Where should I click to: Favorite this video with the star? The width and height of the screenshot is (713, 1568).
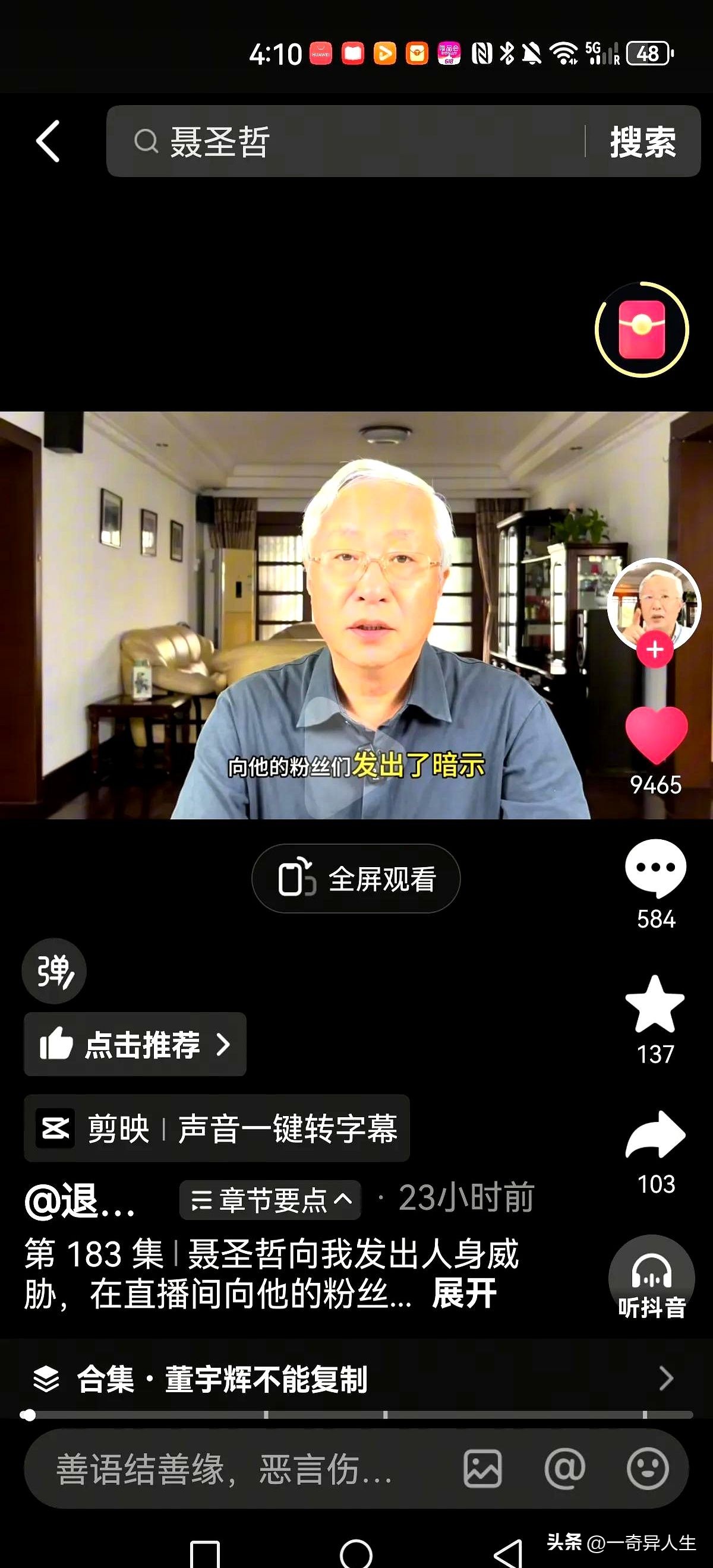655,1005
